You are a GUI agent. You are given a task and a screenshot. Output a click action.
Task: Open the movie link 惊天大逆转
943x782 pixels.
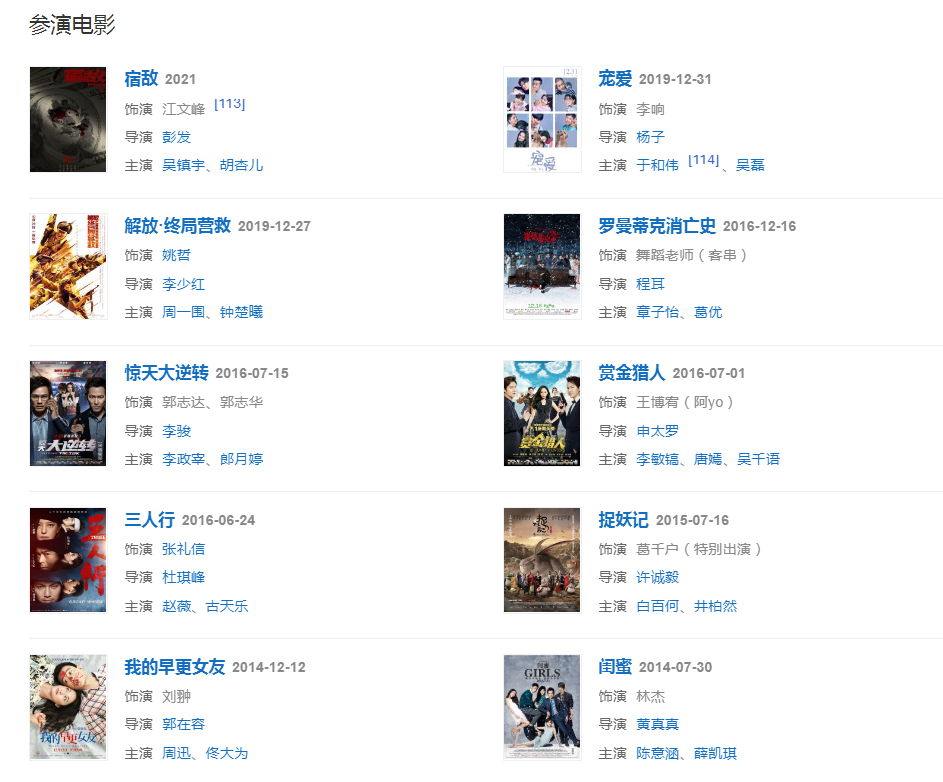[x=166, y=373]
